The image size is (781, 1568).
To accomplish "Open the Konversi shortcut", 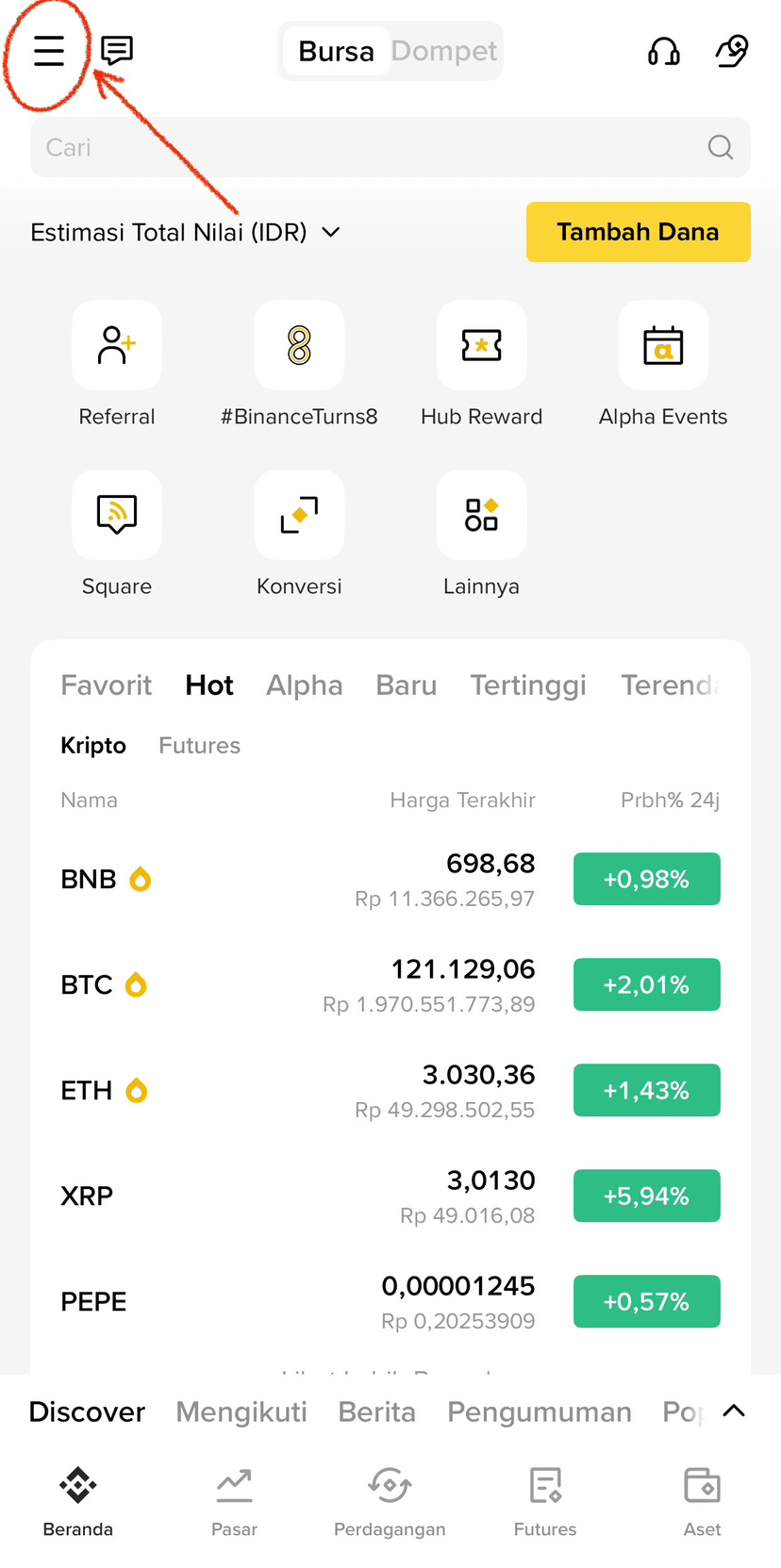I will pyautogui.click(x=299, y=534).
